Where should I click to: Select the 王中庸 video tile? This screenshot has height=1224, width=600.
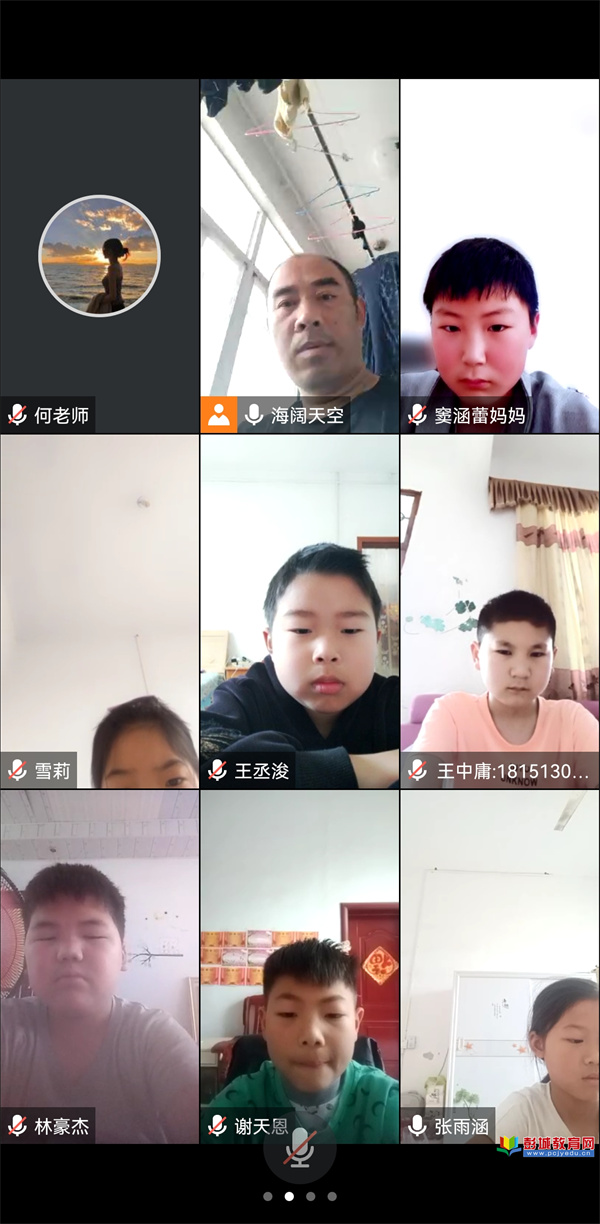[x=500, y=611]
